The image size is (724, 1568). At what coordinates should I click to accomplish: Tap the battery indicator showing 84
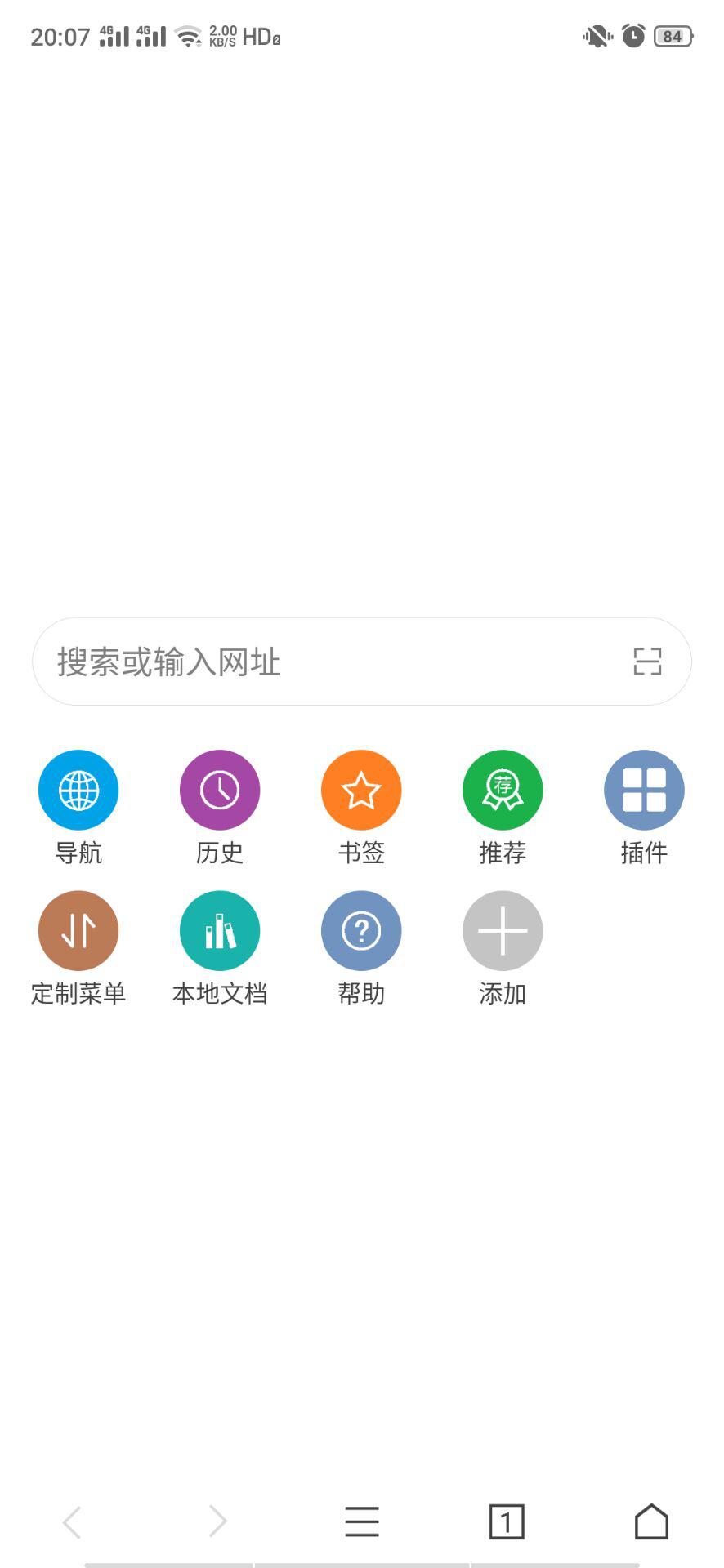pos(672,36)
